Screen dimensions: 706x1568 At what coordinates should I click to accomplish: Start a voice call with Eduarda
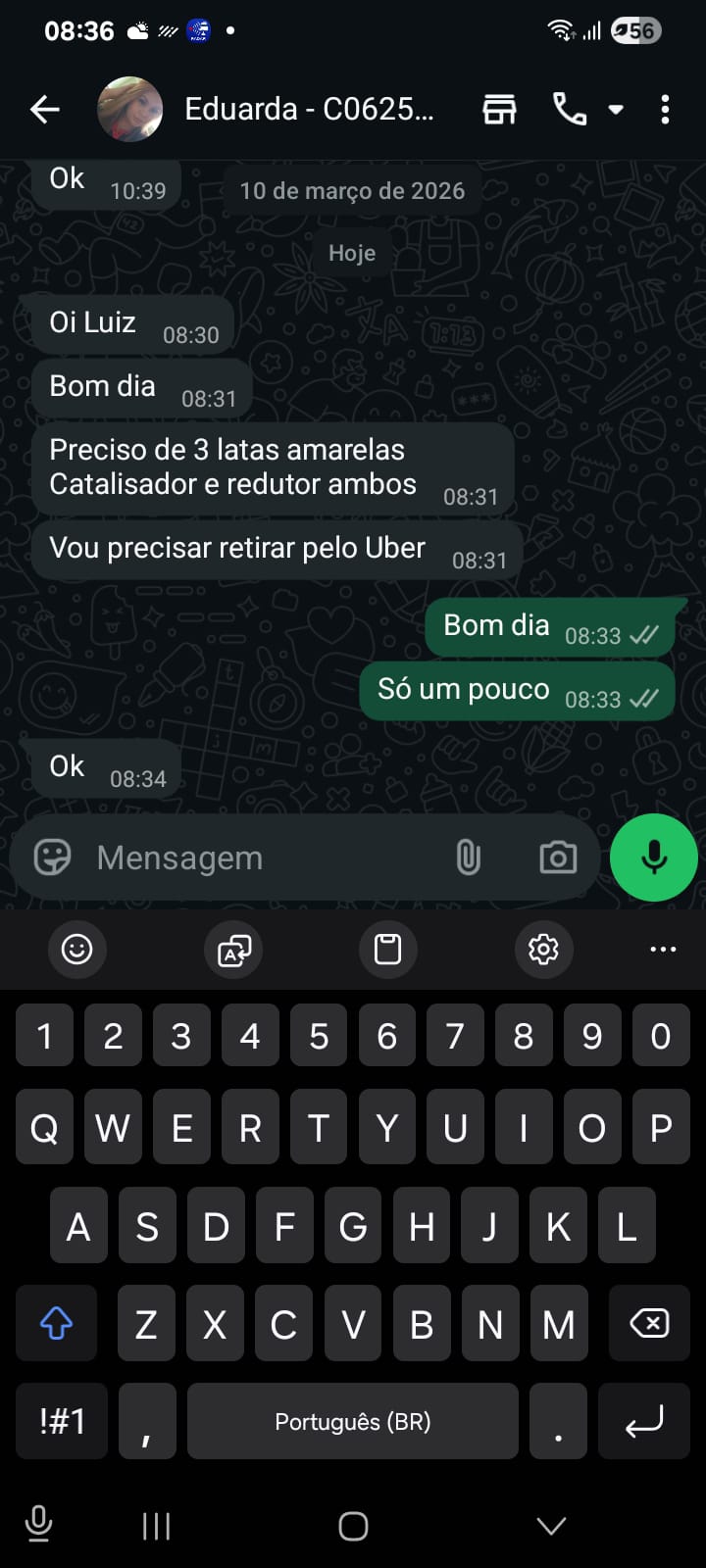(570, 110)
